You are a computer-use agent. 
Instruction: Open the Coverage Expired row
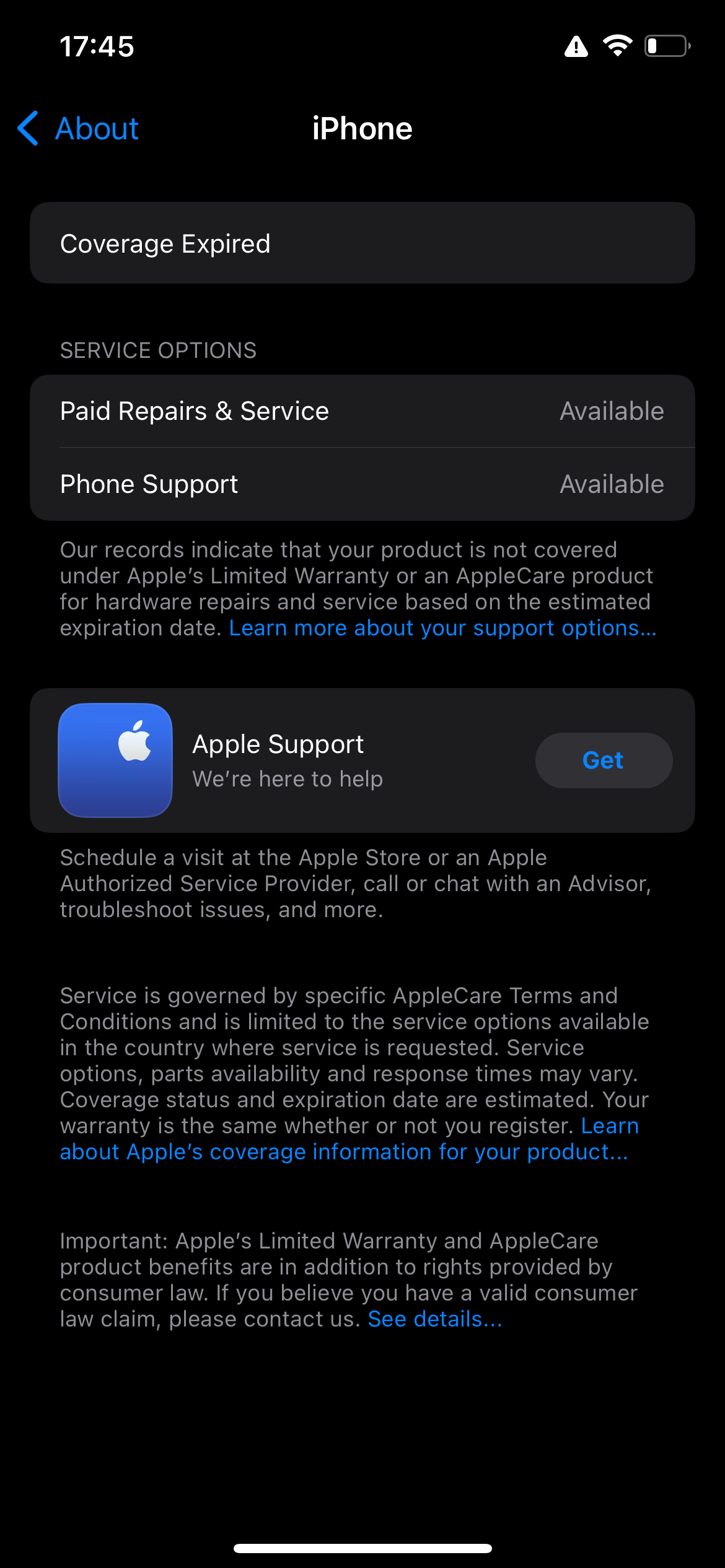pos(362,242)
